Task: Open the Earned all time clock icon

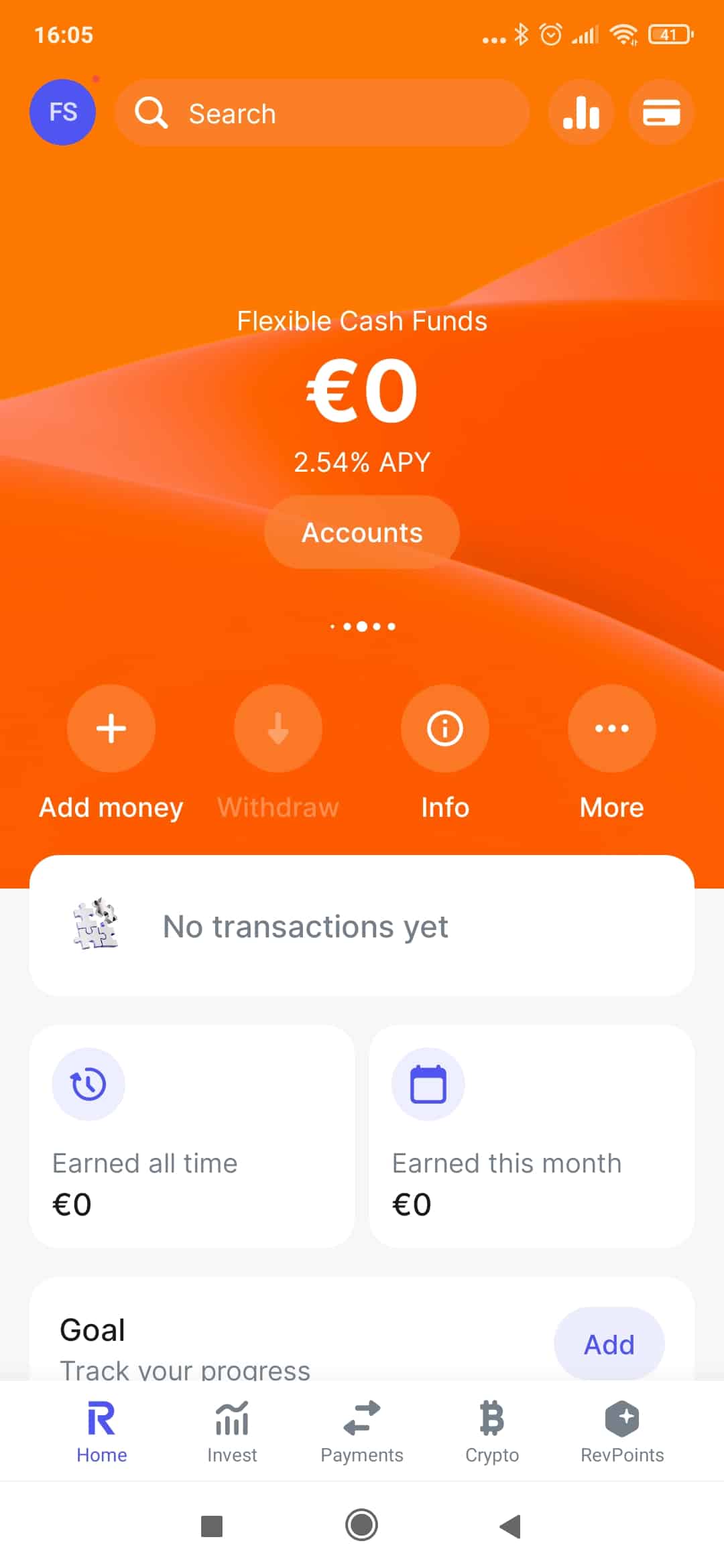Action: coord(88,1084)
